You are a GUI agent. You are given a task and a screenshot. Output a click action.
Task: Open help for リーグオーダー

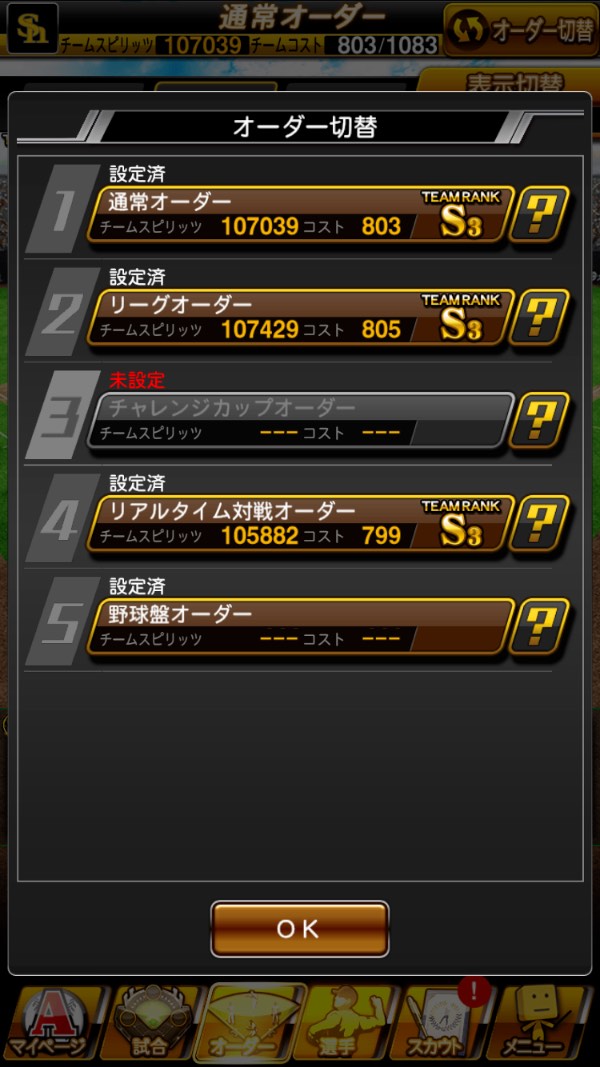[540, 317]
